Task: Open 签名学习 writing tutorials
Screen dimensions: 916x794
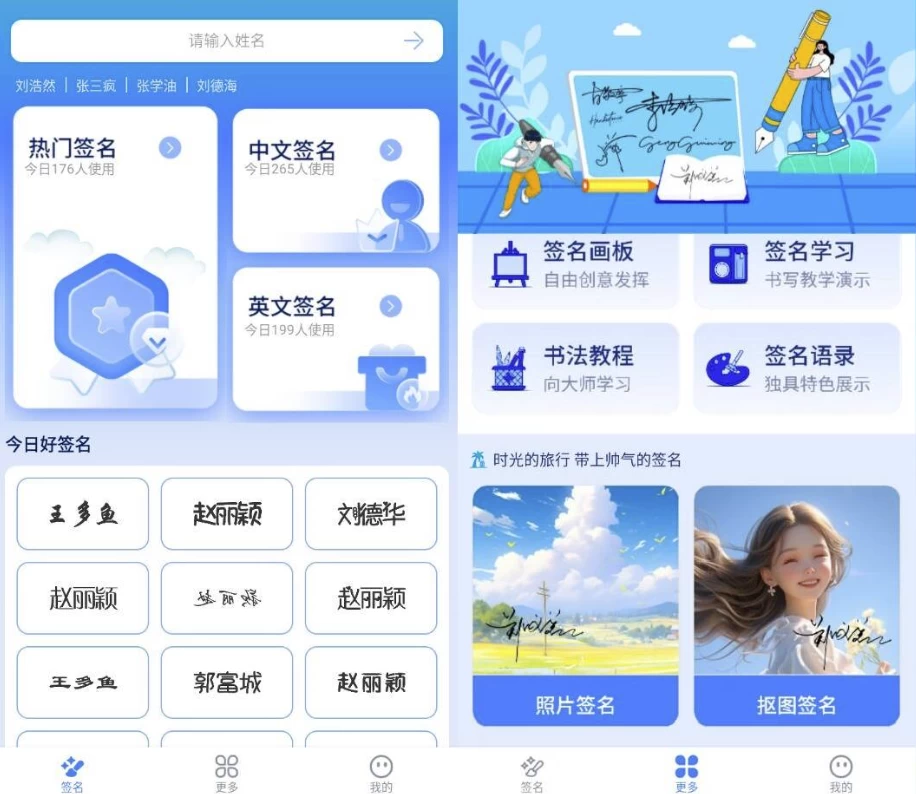Action: click(797, 265)
